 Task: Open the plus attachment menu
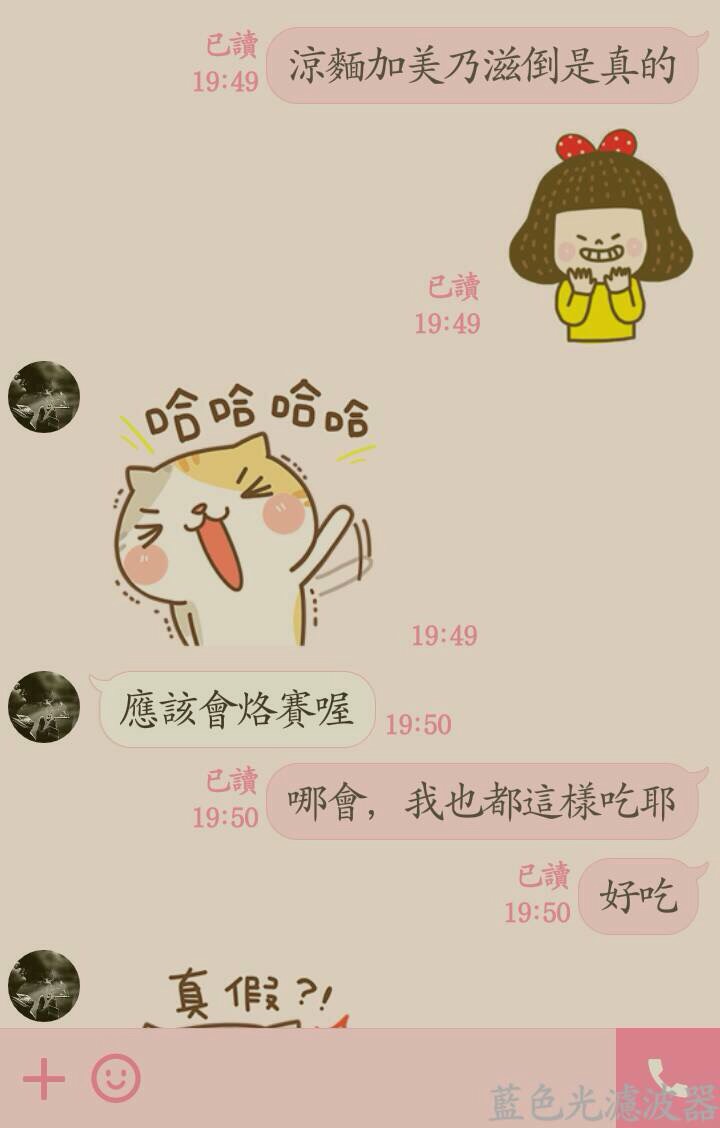click(43, 1079)
